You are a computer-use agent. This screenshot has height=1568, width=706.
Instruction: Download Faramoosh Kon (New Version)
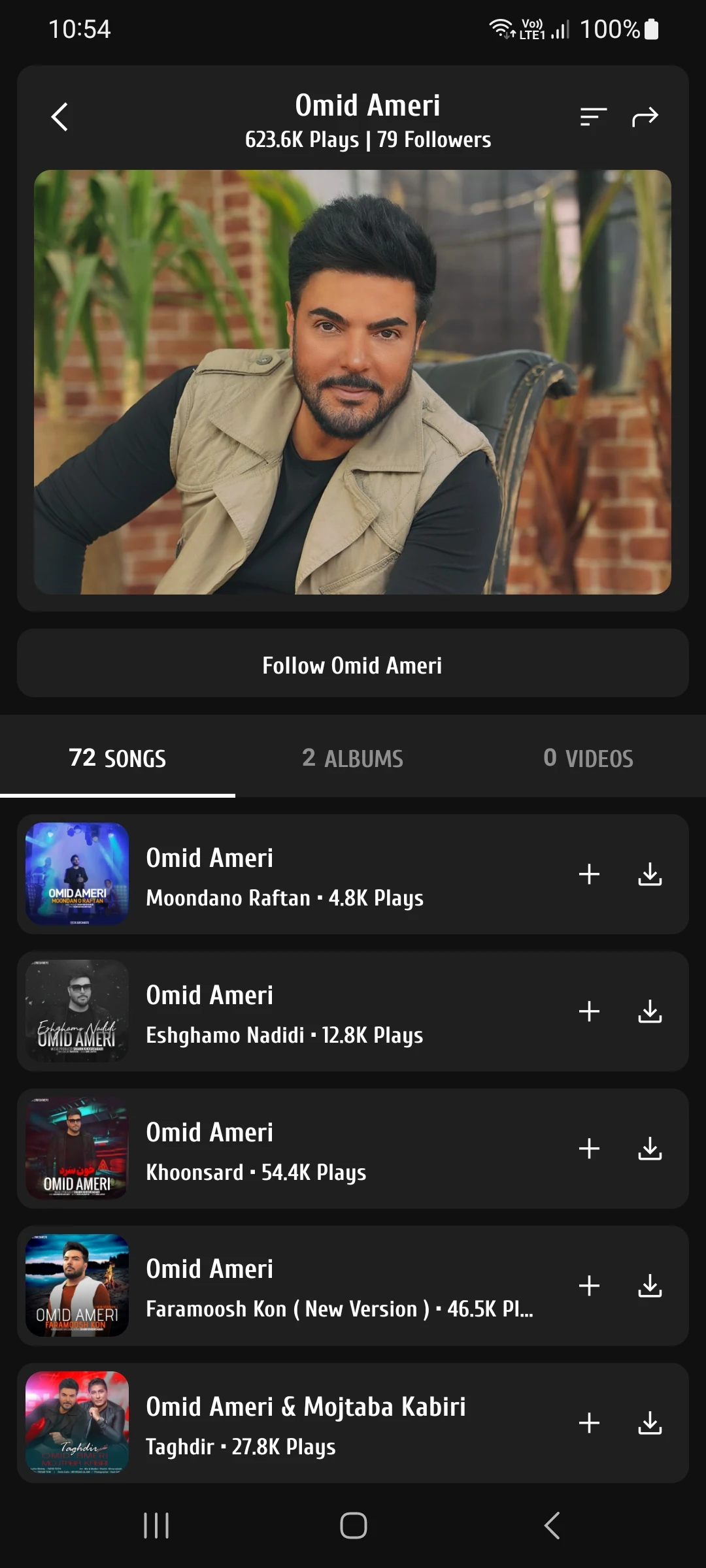coord(650,1286)
